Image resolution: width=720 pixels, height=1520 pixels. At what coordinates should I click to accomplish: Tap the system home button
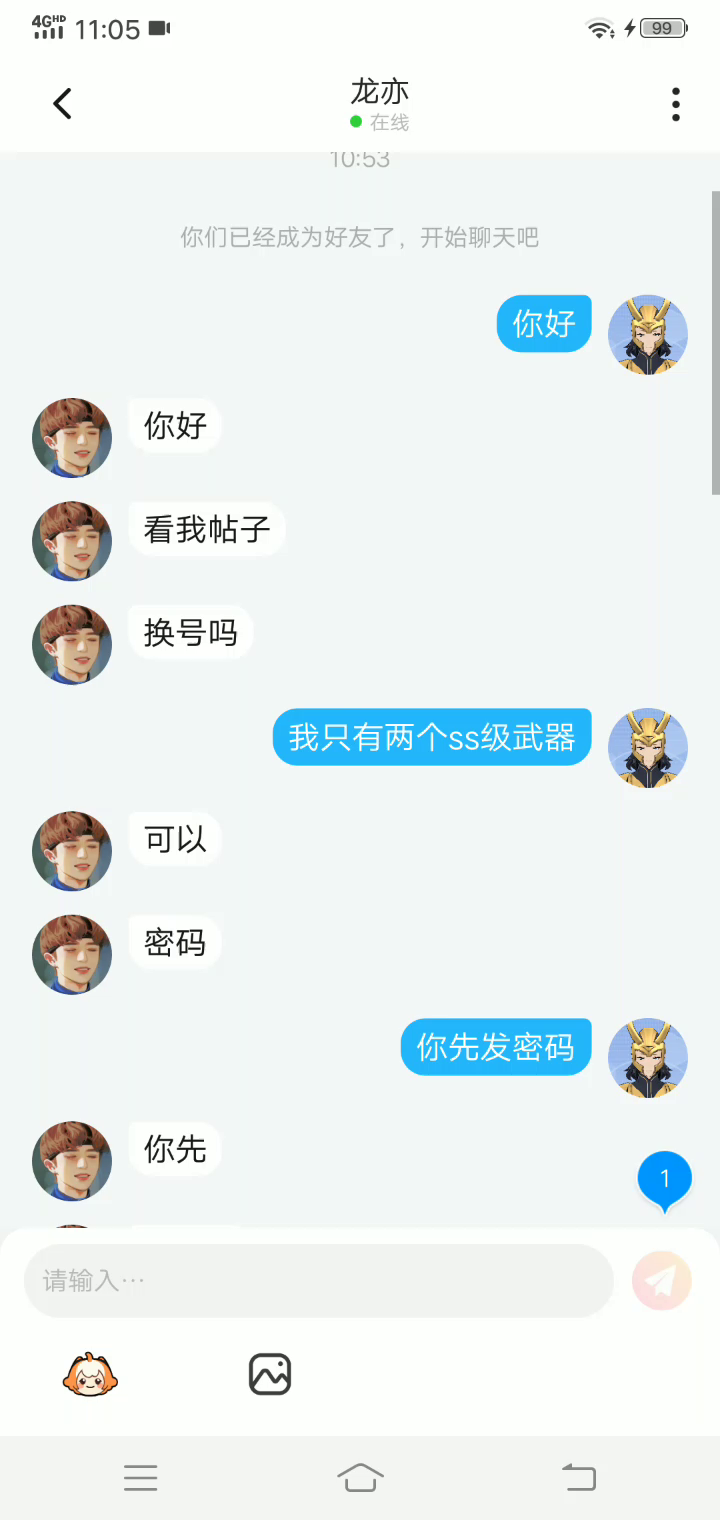pyautogui.click(x=360, y=1477)
